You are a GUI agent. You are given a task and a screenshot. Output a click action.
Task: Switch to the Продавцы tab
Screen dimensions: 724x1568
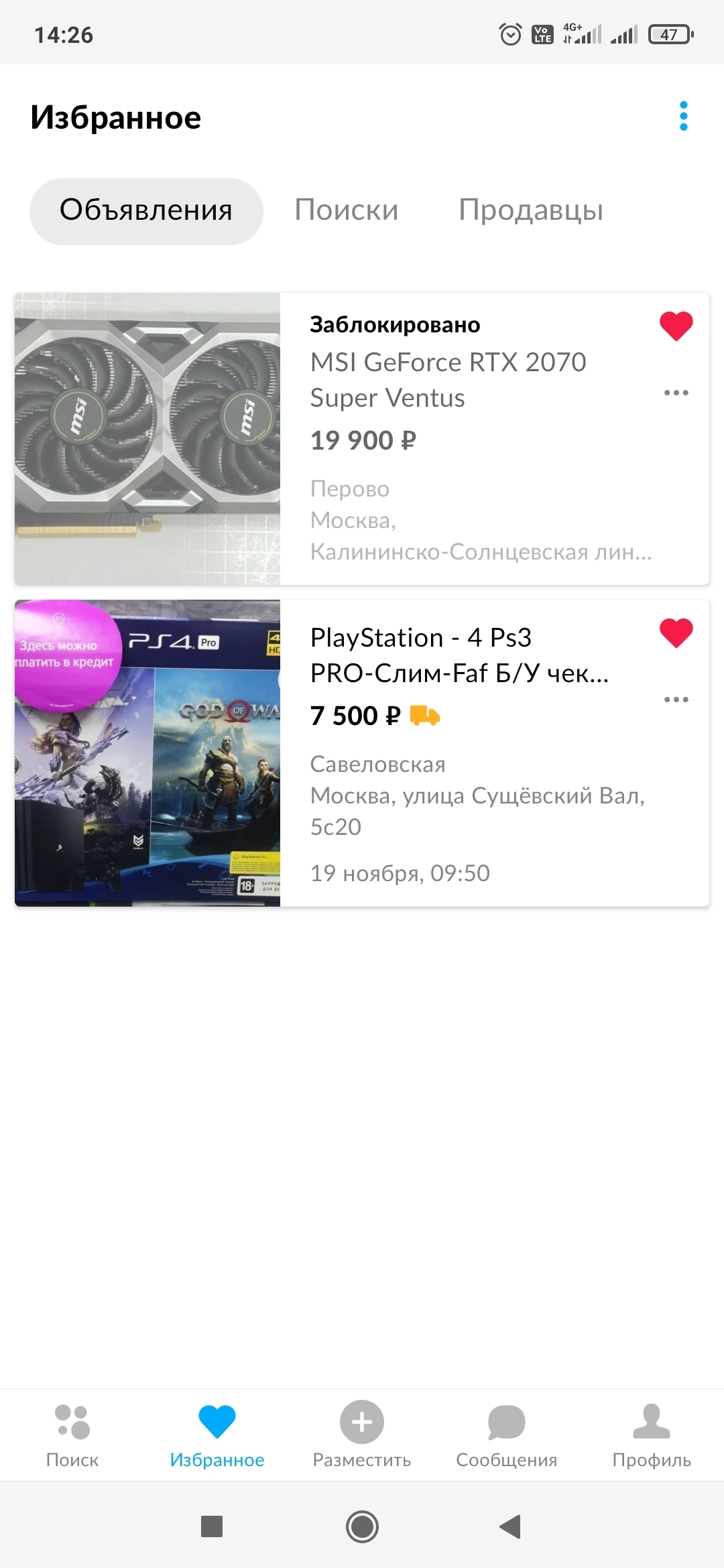530,210
